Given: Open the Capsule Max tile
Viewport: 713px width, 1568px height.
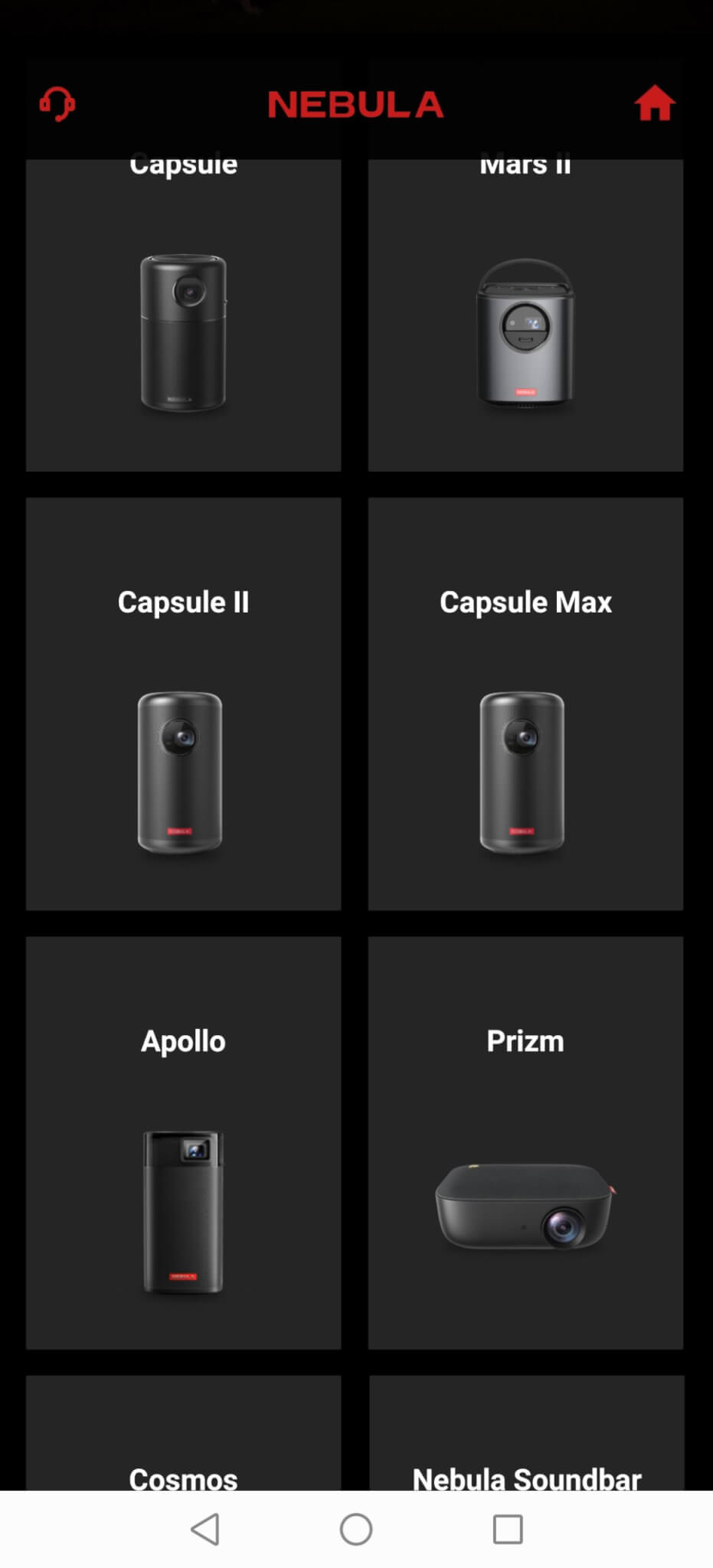Looking at the screenshot, I should coord(525,704).
